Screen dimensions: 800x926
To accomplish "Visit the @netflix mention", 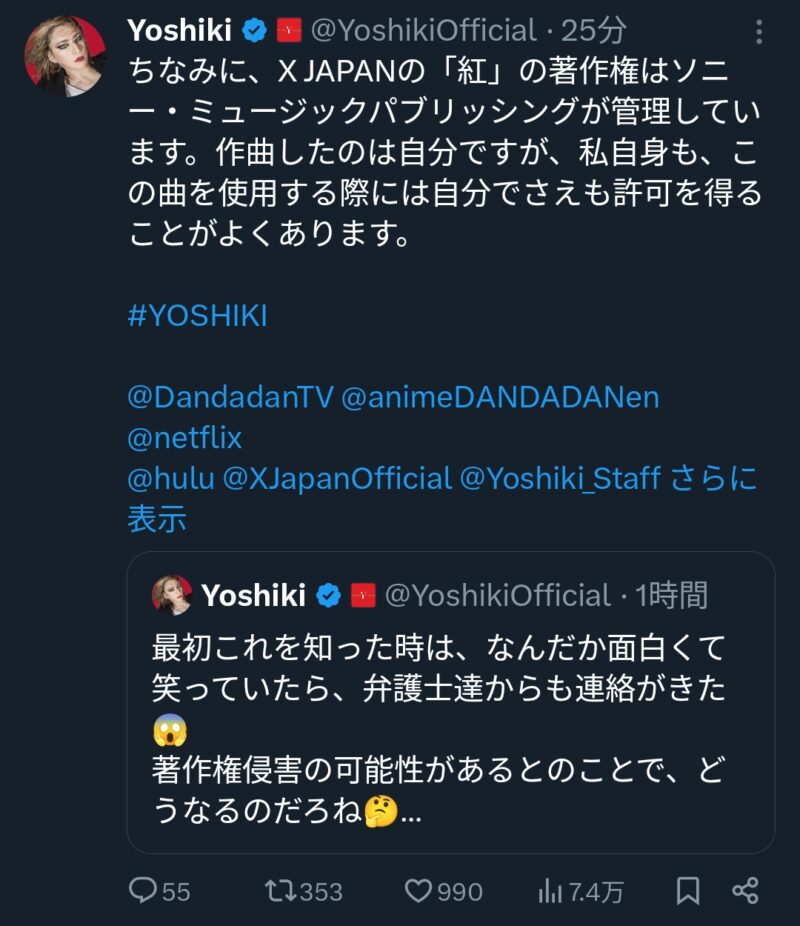I will 185,438.
